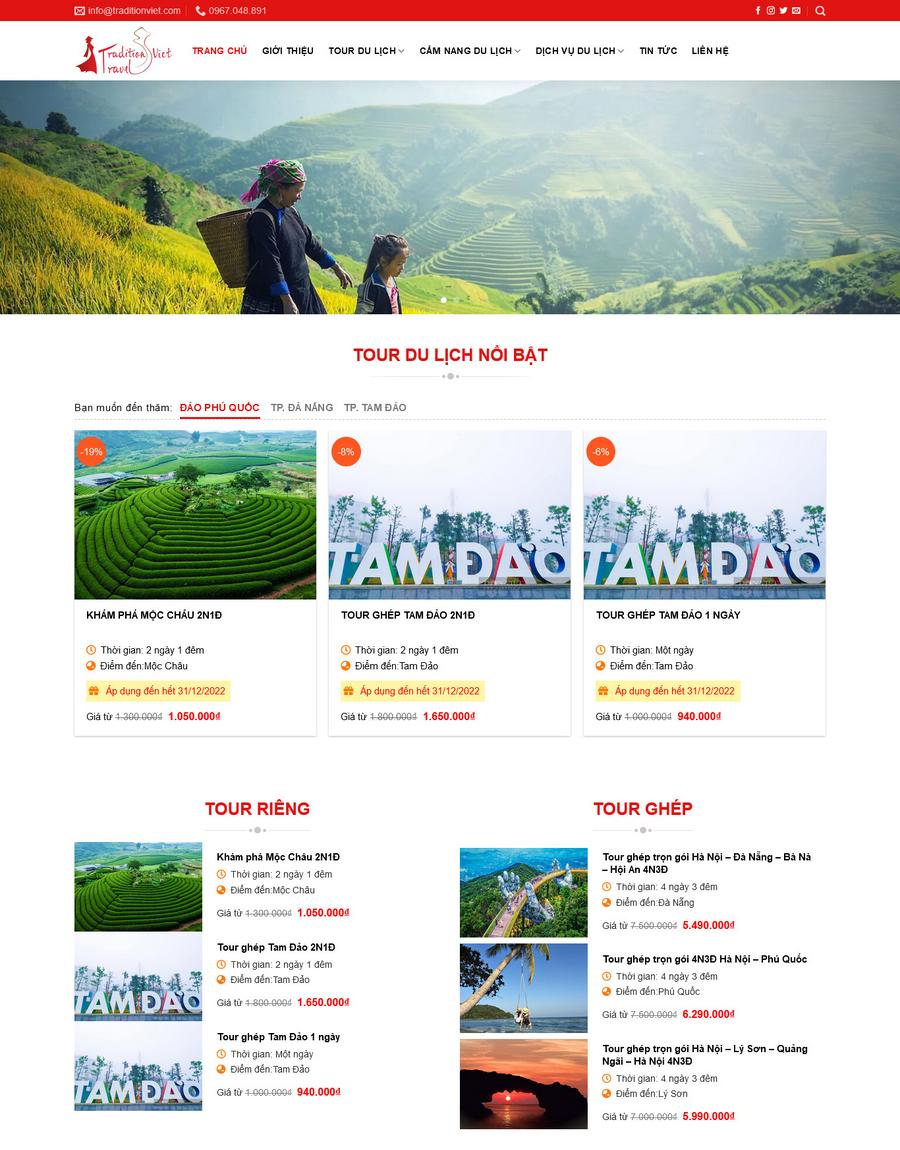Open the Giới thiệu page
This screenshot has height=1150, width=900.
tap(288, 51)
